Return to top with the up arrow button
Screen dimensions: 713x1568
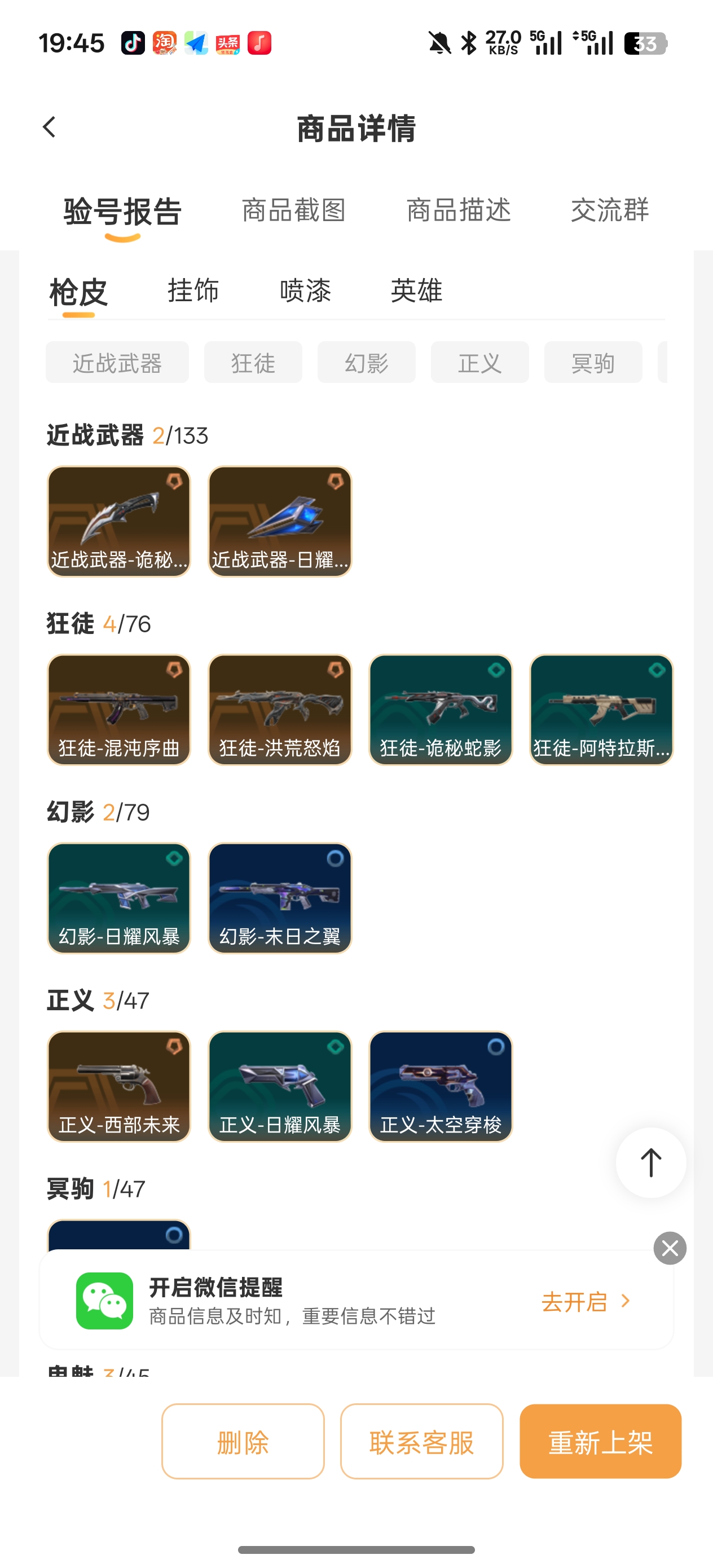650,1162
